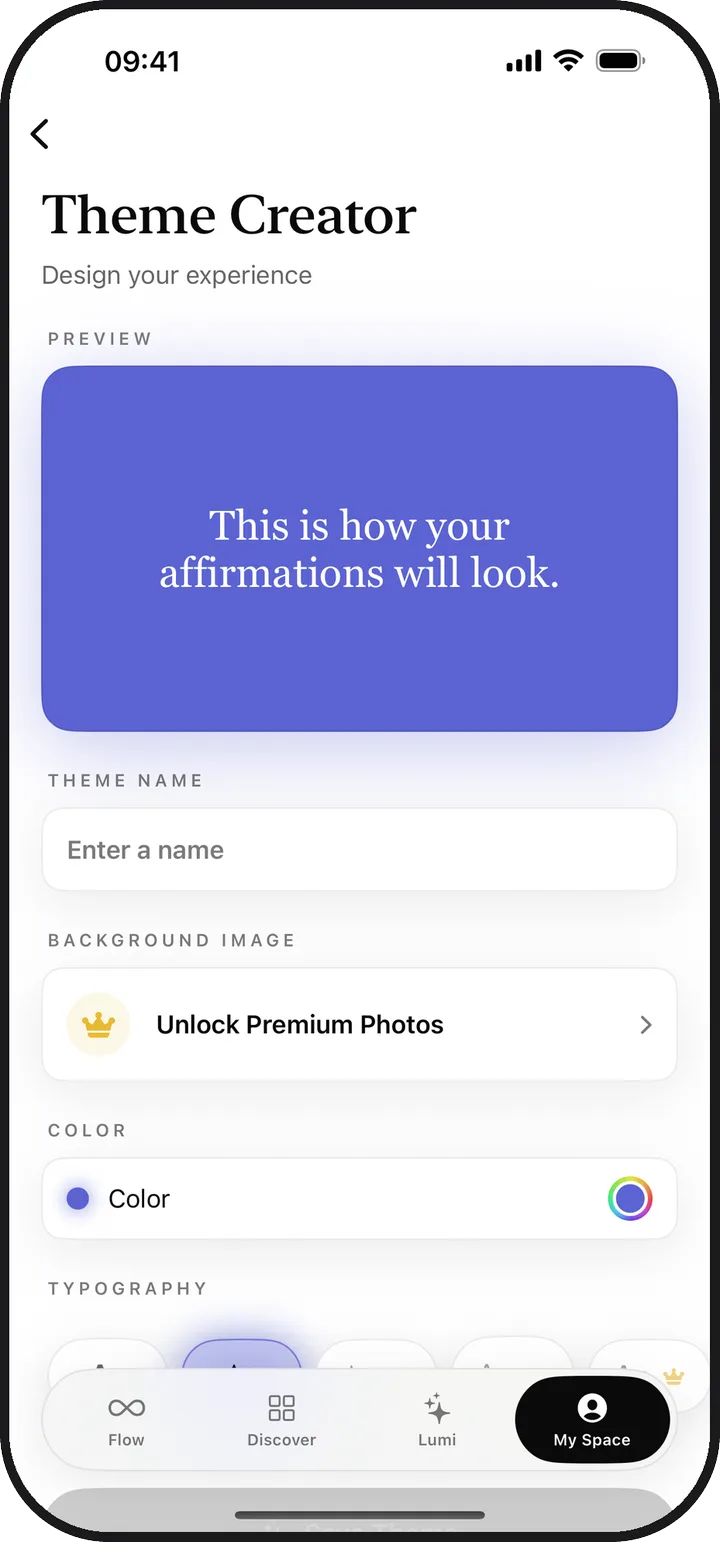Viewport: 720px width, 1542px height.
Task: Go back using the top arrow
Action: coord(40,133)
